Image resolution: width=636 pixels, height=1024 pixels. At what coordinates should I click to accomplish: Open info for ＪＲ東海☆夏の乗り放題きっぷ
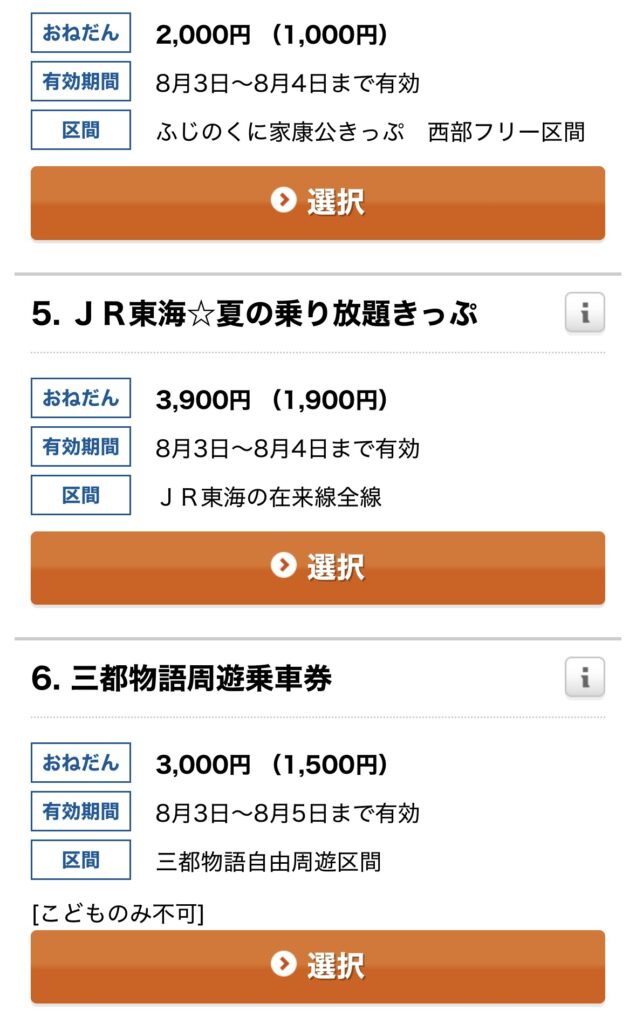[584, 313]
